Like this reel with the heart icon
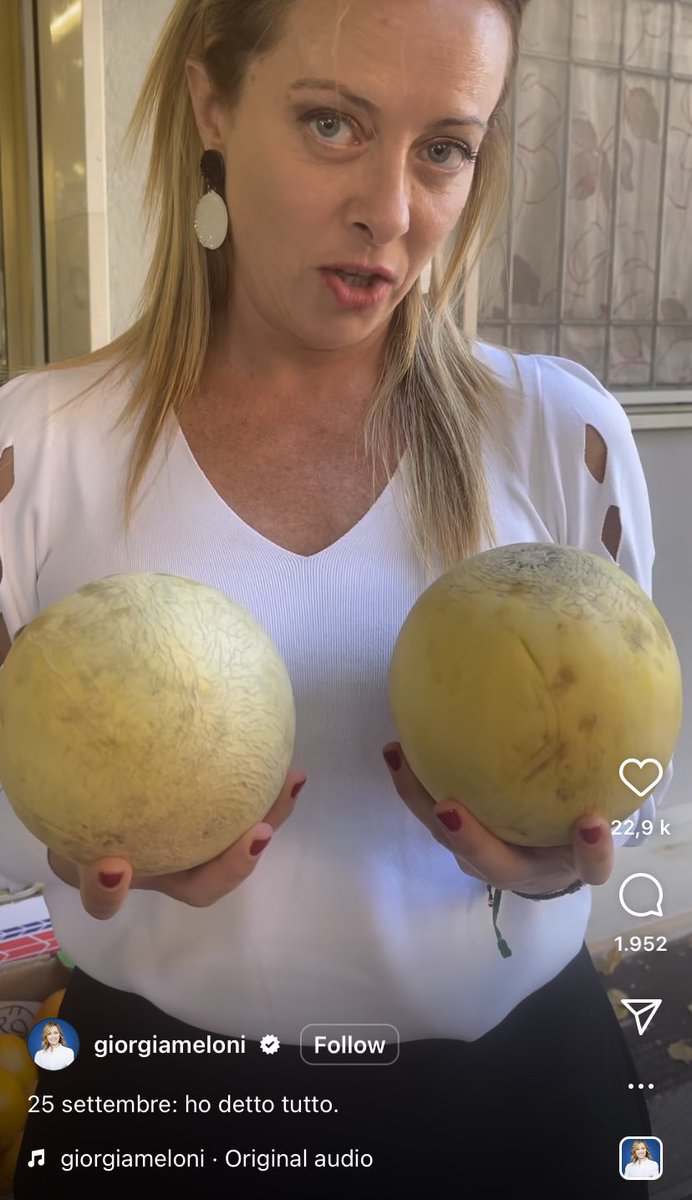Screen dimensions: 692x1200 (x=641, y=778)
